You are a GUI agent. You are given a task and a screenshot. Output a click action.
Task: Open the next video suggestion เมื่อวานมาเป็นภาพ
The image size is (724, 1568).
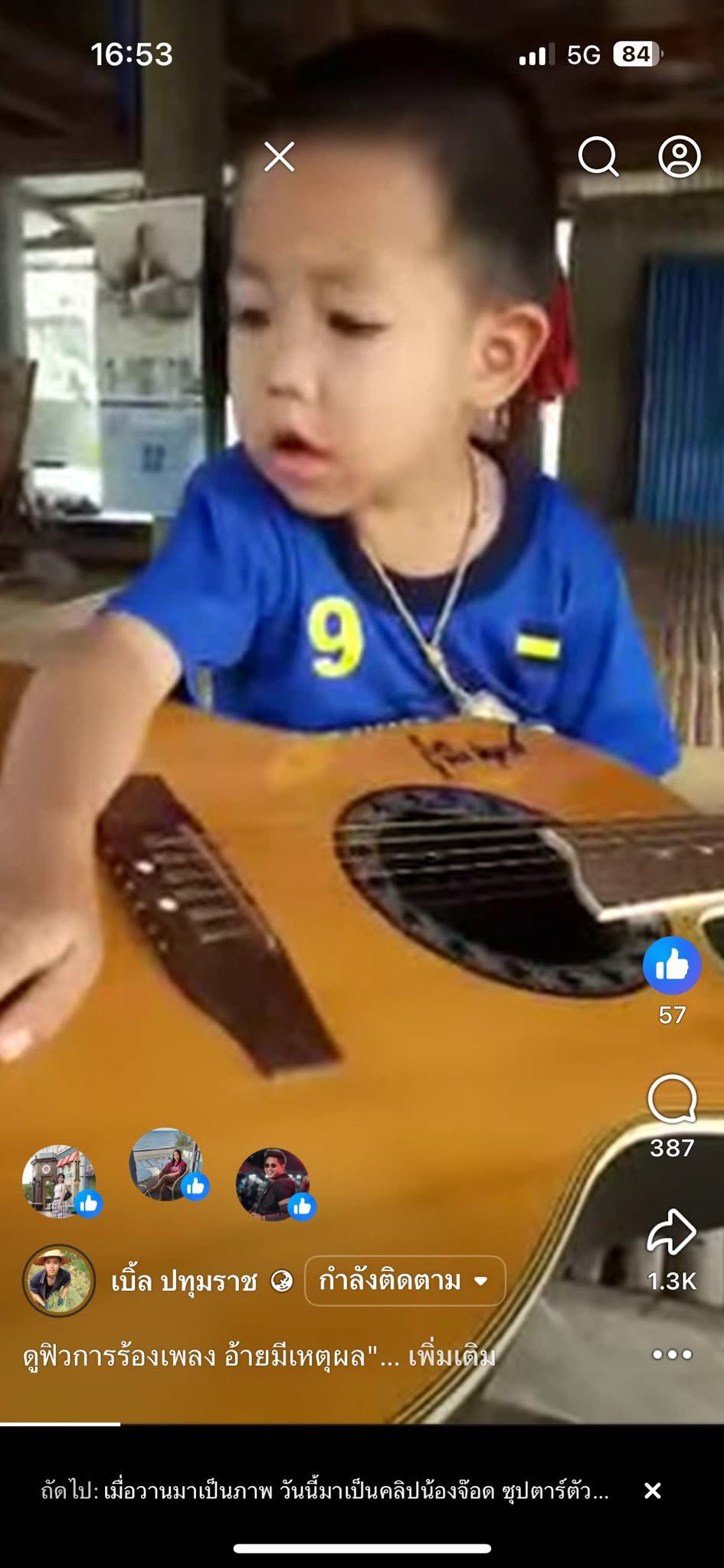337,1491
